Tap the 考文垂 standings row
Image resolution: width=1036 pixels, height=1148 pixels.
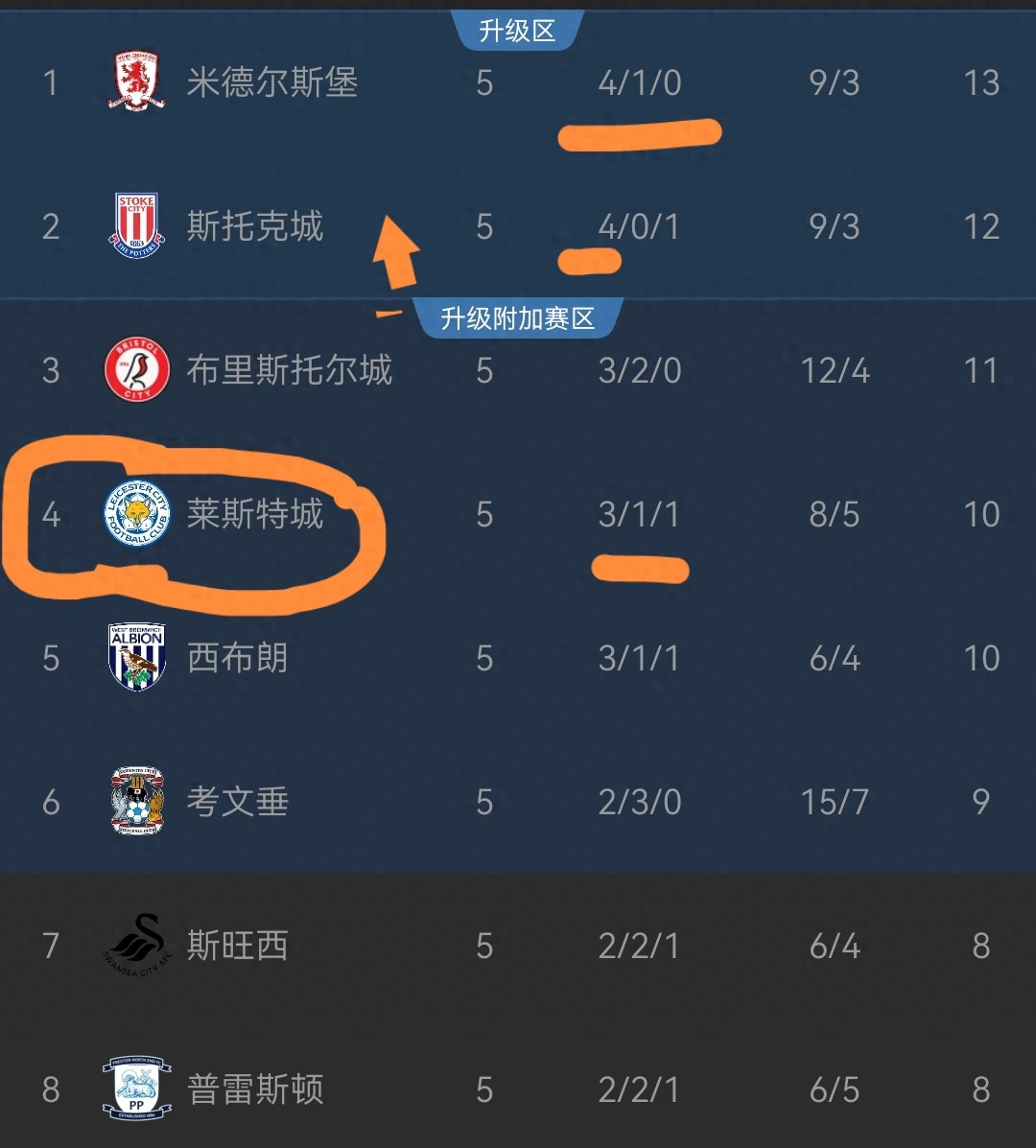[x=237, y=802]
